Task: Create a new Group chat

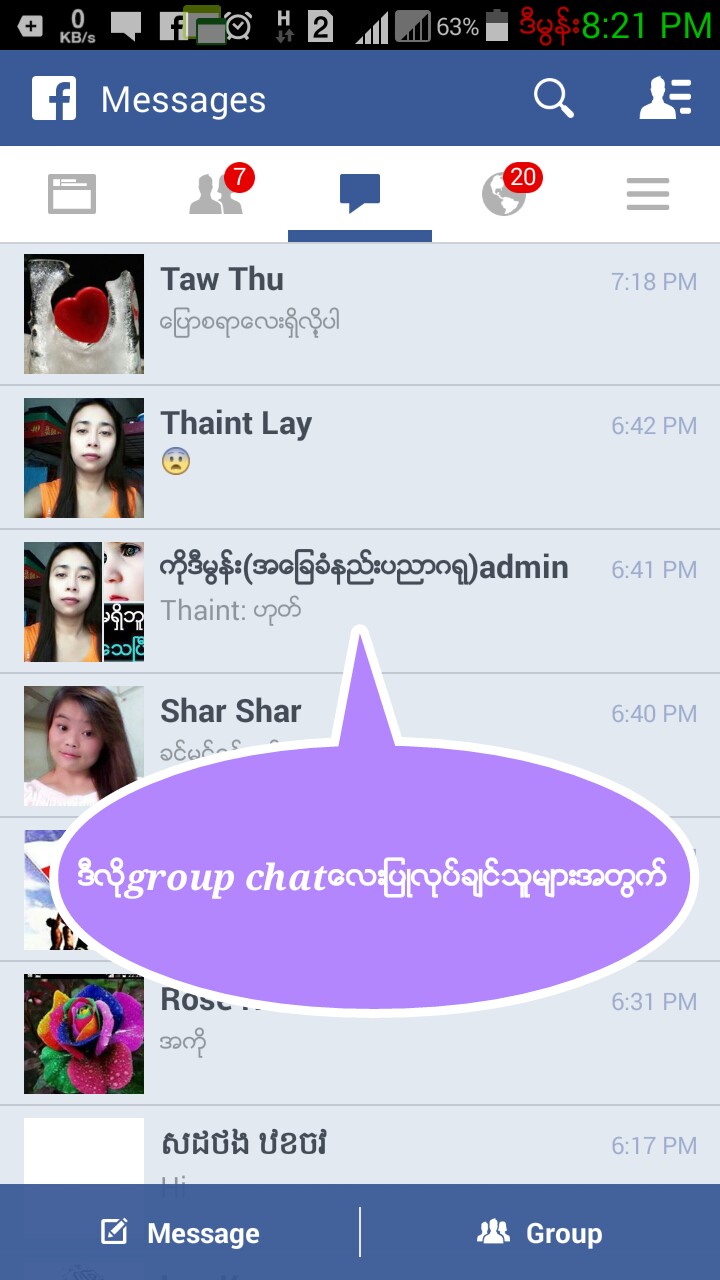Action: click(x=540, y=1233)
